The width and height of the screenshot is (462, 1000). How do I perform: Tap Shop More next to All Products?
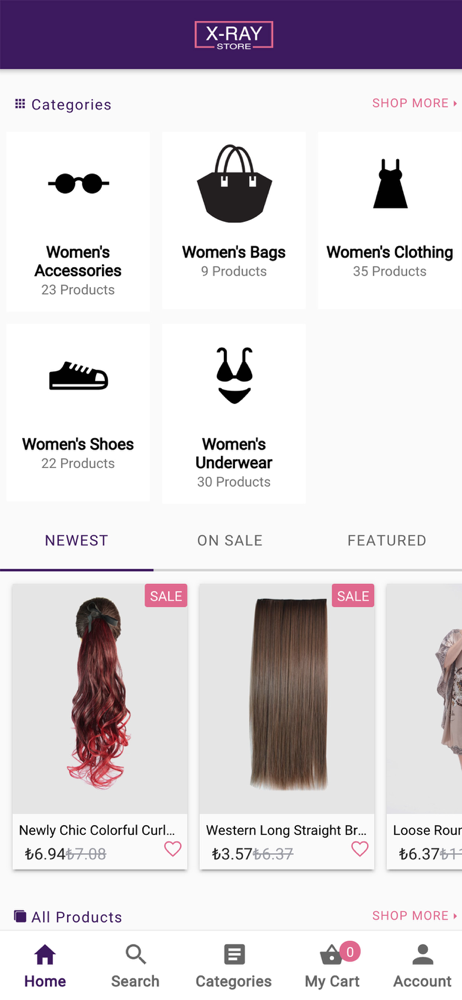[x=415, y=916]
